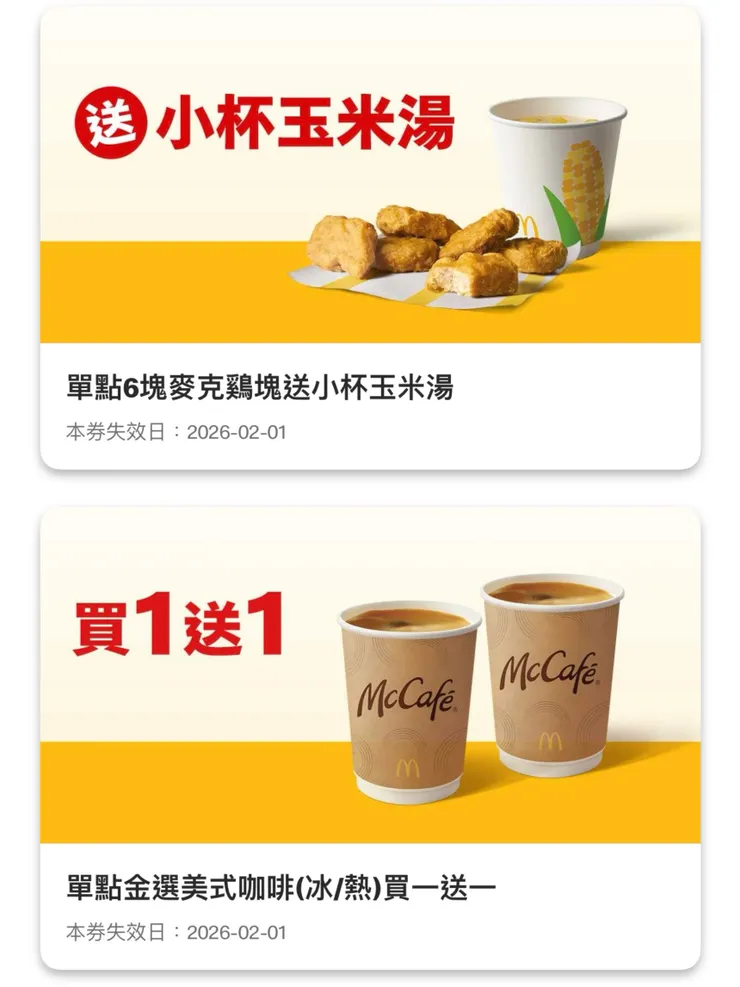The image size is (740, 987).
Task: Open the 金選美式咖啡買一送一 coupon
Action: coord(370,738)
